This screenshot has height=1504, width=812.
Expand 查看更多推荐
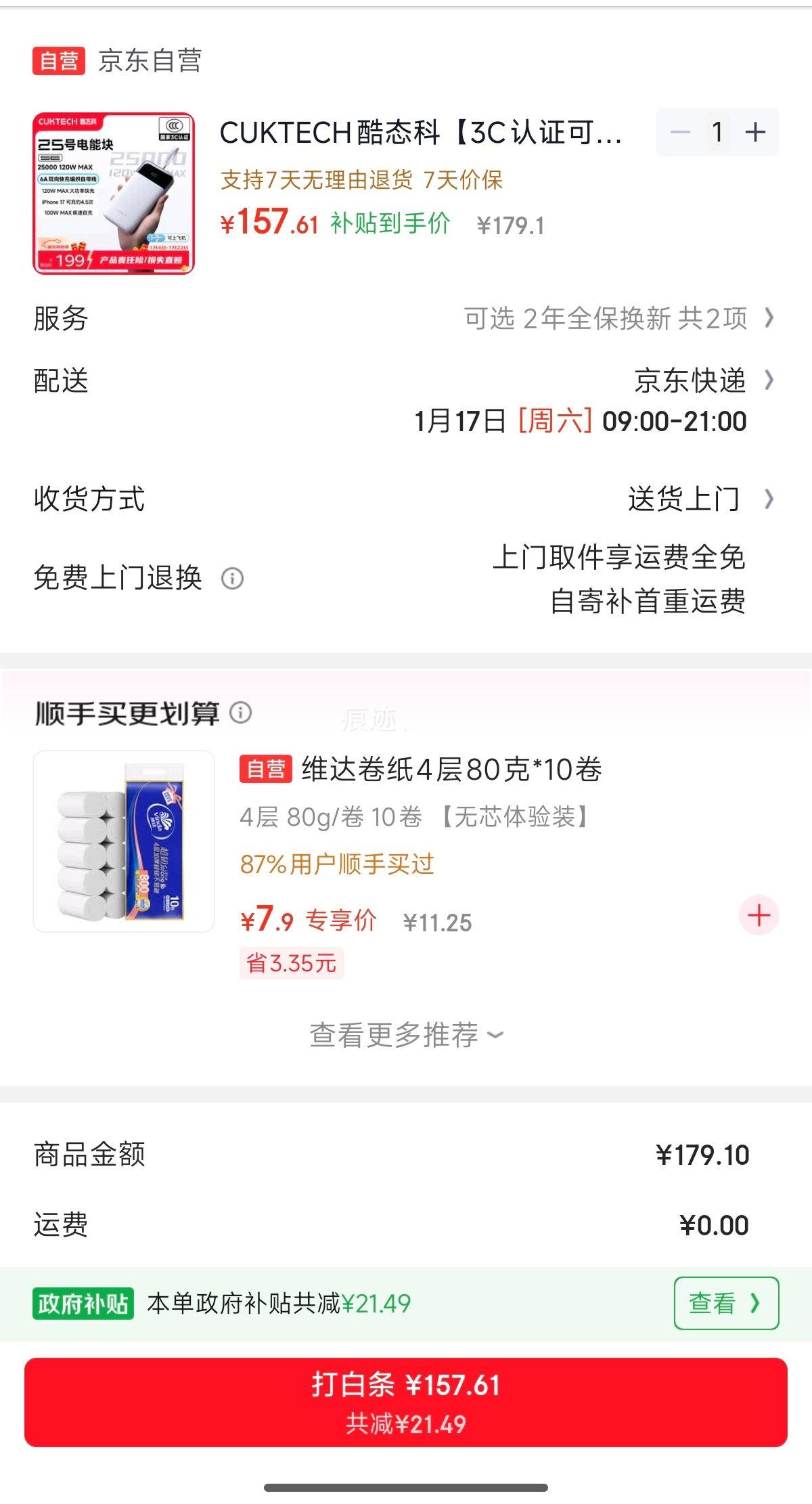pos(406,1035)
